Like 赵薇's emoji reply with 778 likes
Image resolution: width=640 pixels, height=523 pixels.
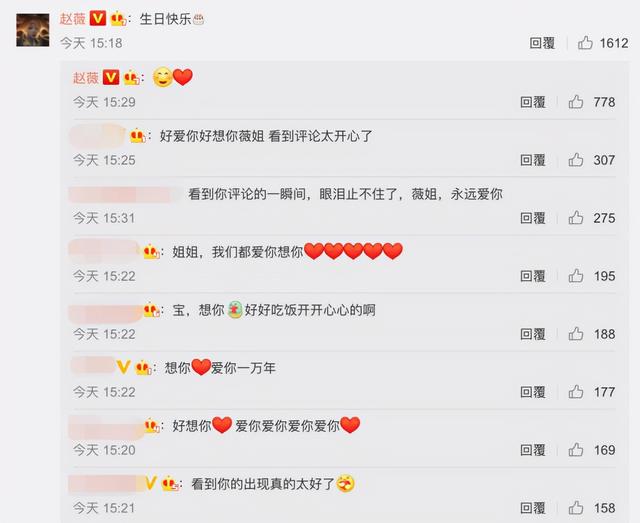(x=576, y=102)
